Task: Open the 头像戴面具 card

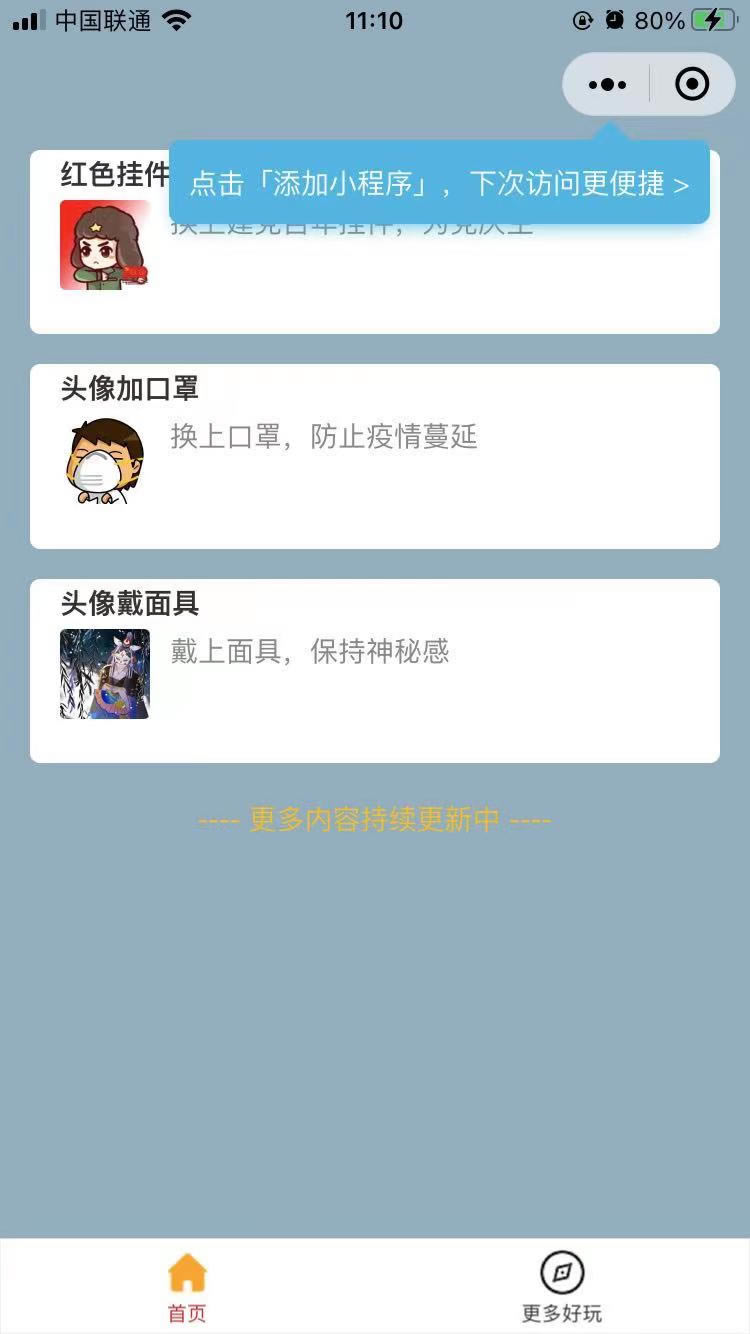Action: point(374,671)
